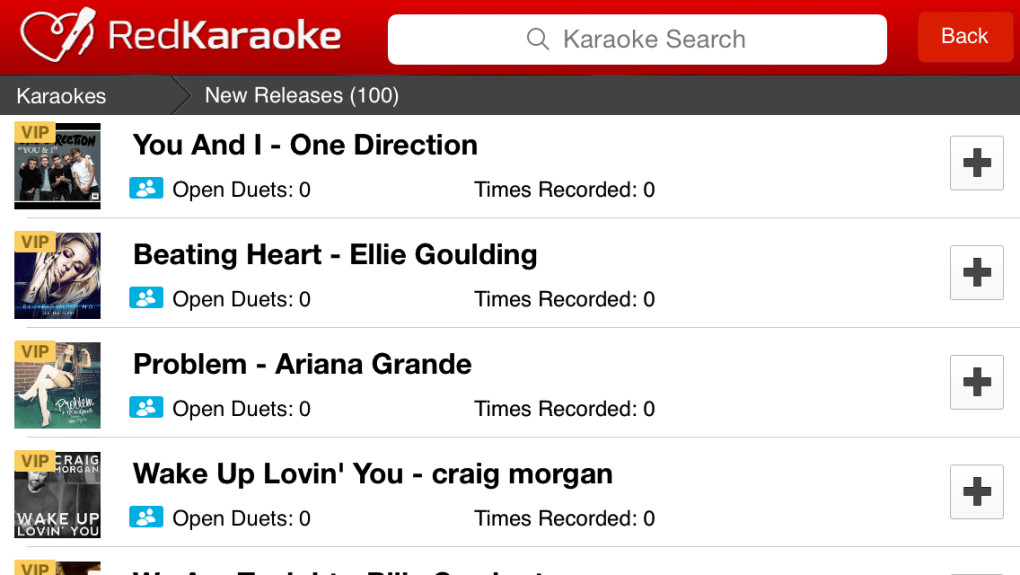Add You And I with the plus button
Screen dimensions: 1020x575
976,163
